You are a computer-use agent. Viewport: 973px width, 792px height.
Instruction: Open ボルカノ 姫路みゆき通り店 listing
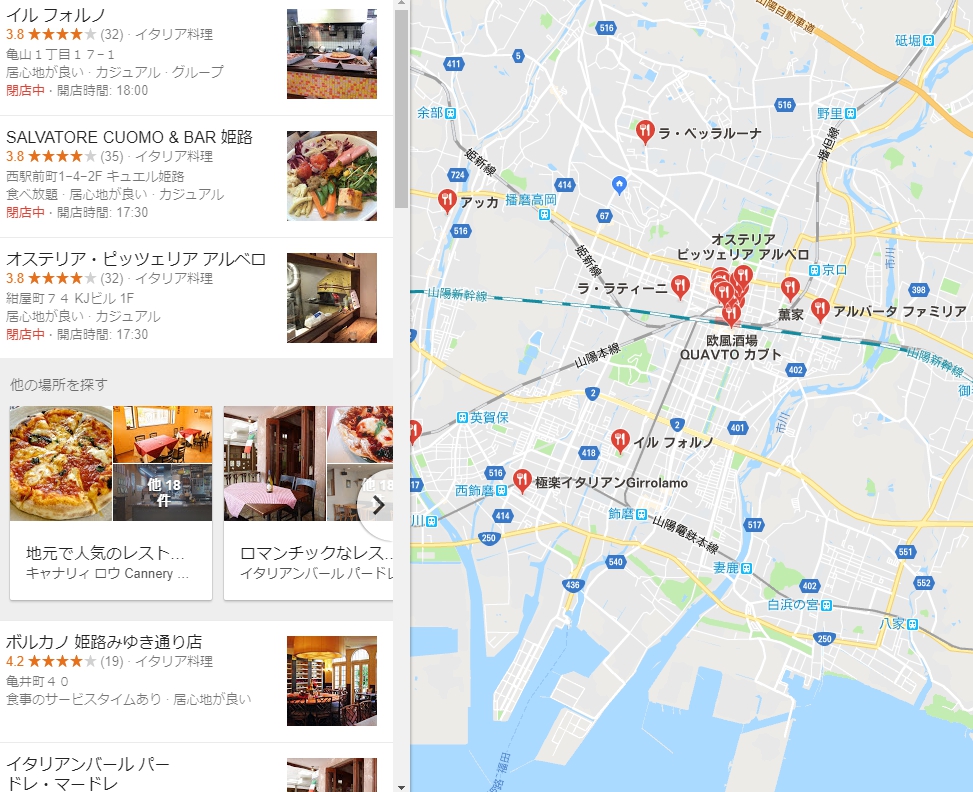tap(104, 641)
